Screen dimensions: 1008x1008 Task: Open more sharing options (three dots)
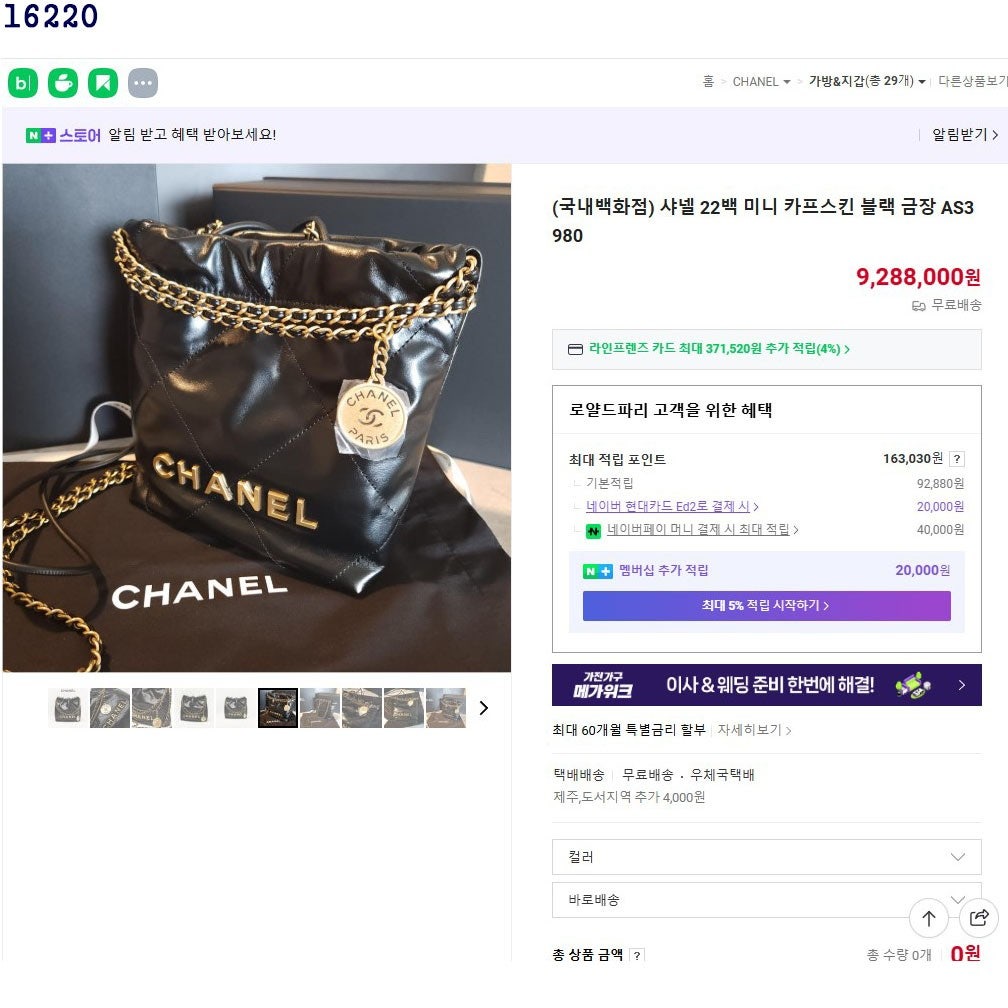coord(143,83)
